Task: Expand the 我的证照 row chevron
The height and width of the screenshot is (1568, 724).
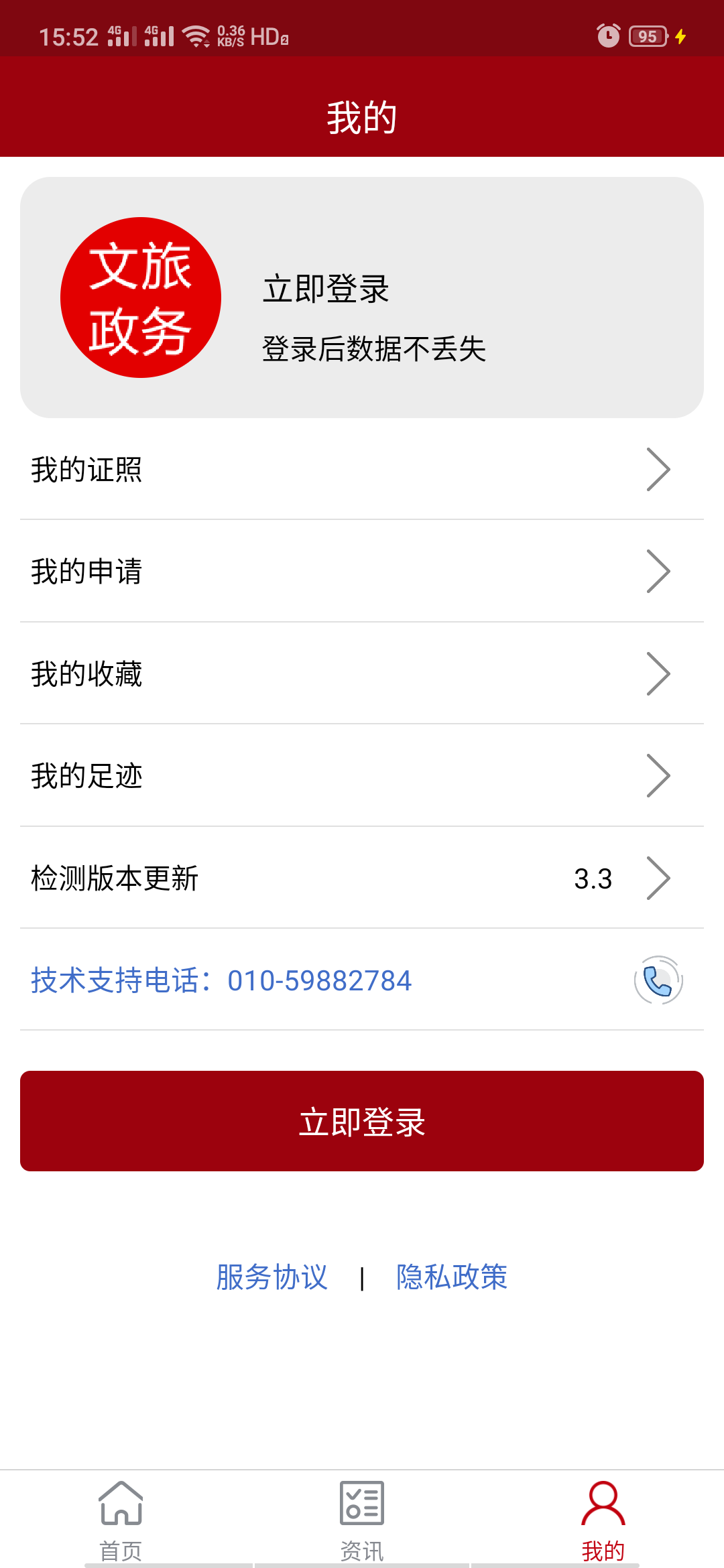Action: pyautogui.click(x=659, y=470)
